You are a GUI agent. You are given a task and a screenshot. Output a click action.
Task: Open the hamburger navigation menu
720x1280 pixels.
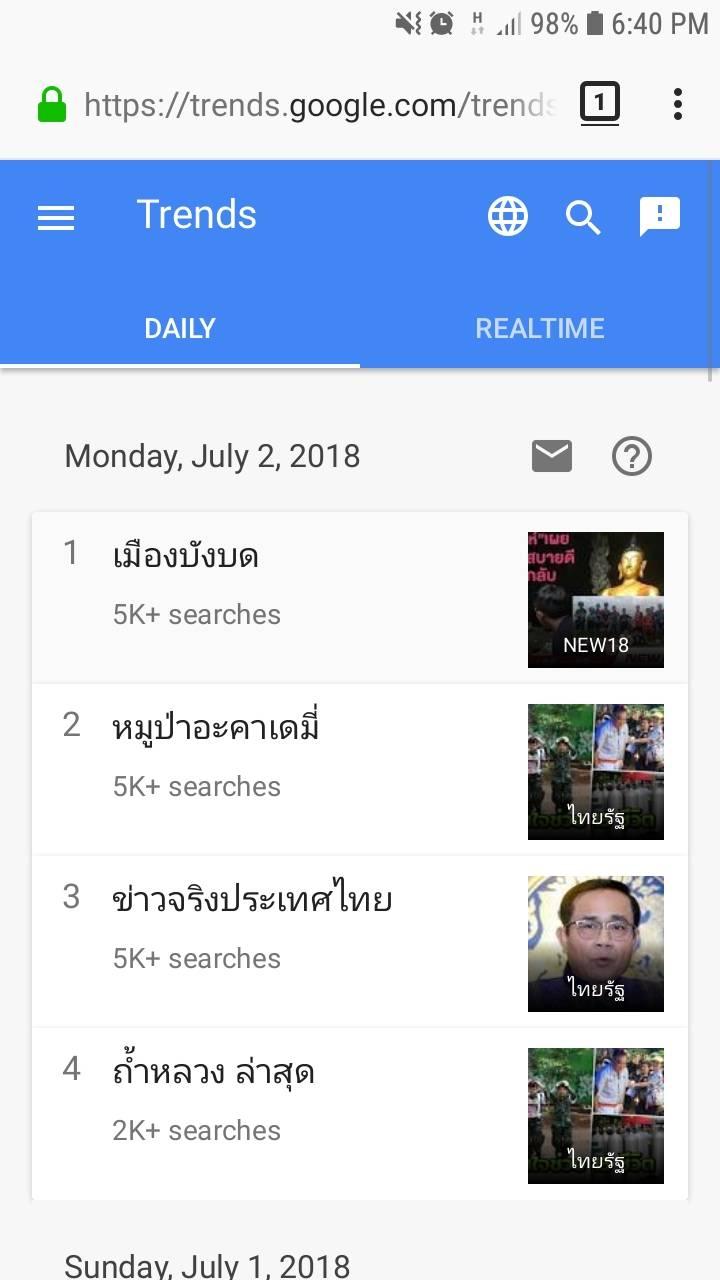56,217
